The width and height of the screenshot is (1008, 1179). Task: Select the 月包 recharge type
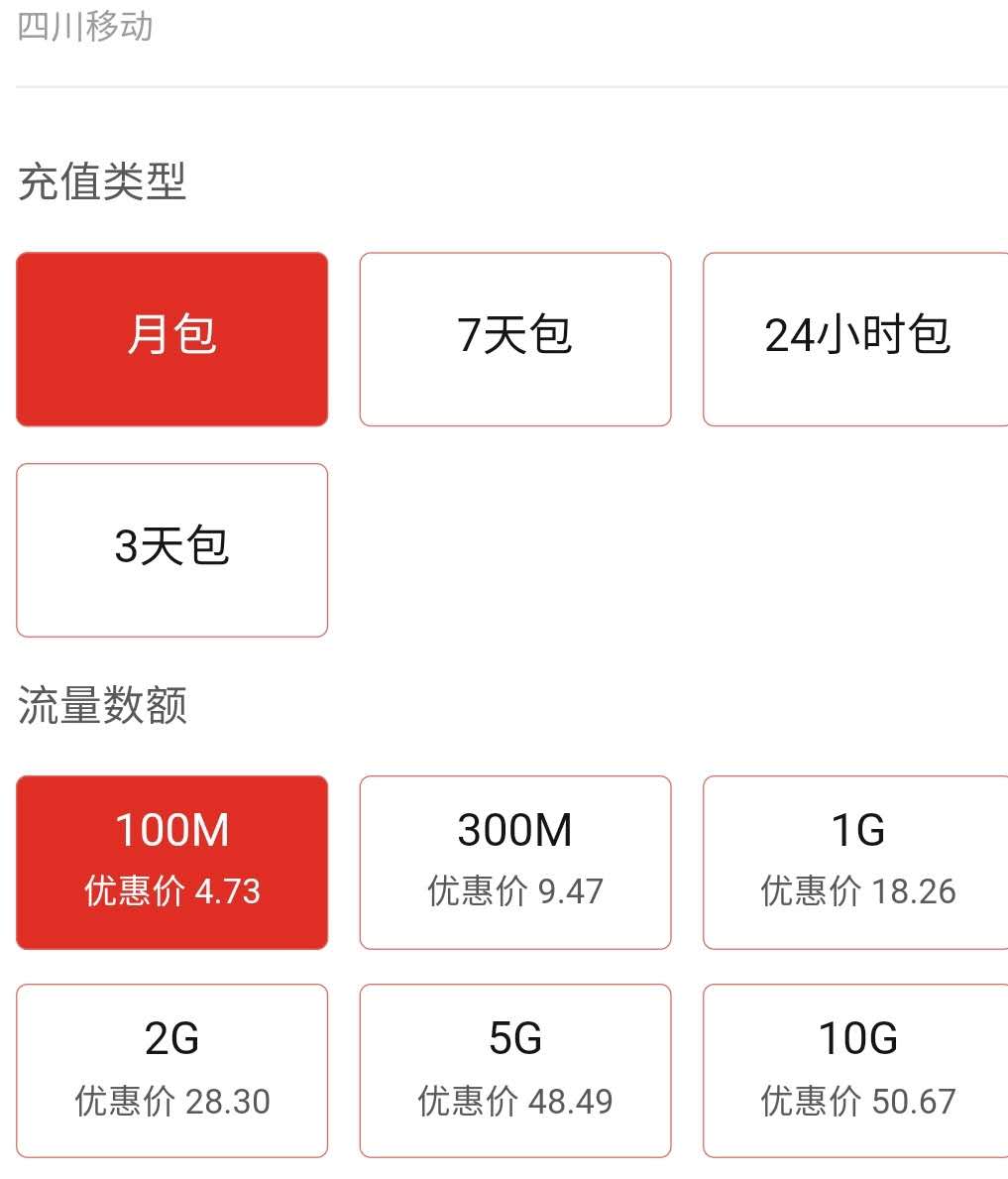[x=170, y=338]
